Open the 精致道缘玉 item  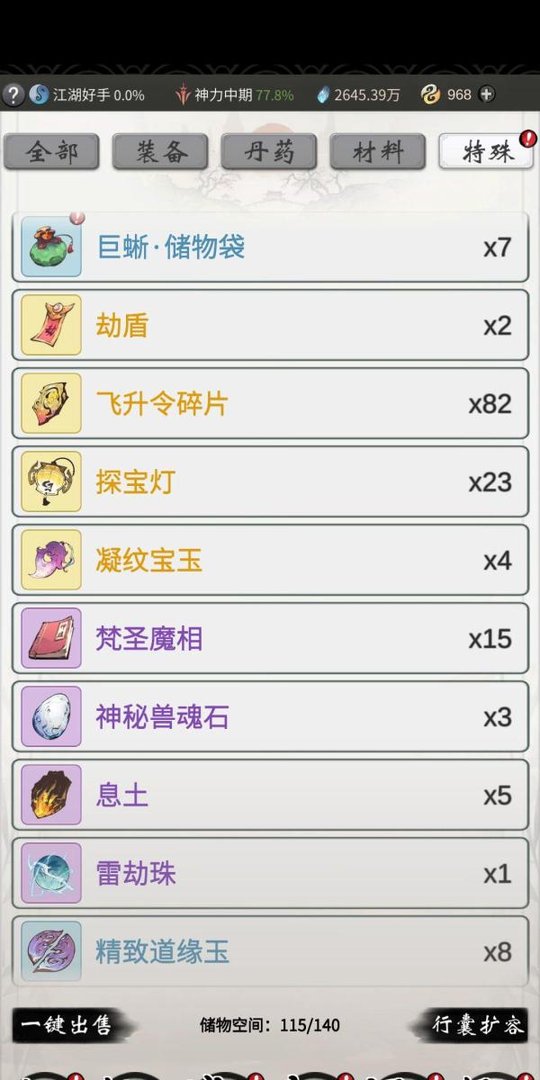tap(270, 953)
